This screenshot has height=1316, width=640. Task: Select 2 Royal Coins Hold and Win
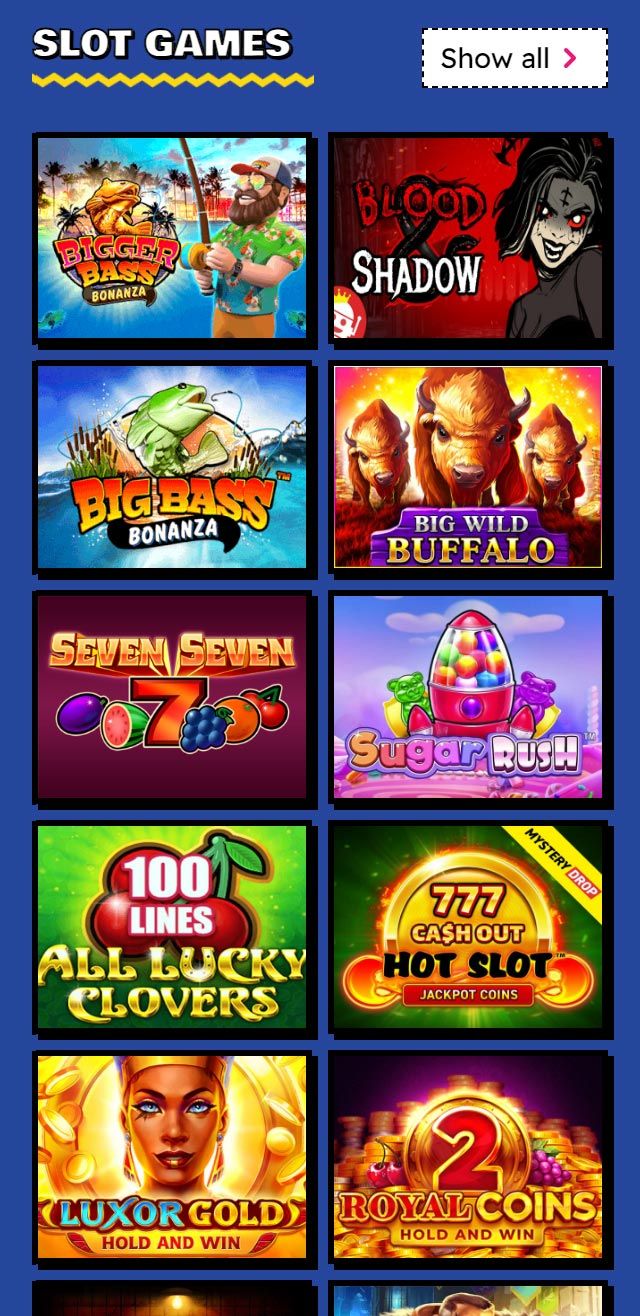click(x=468, y=1157)
